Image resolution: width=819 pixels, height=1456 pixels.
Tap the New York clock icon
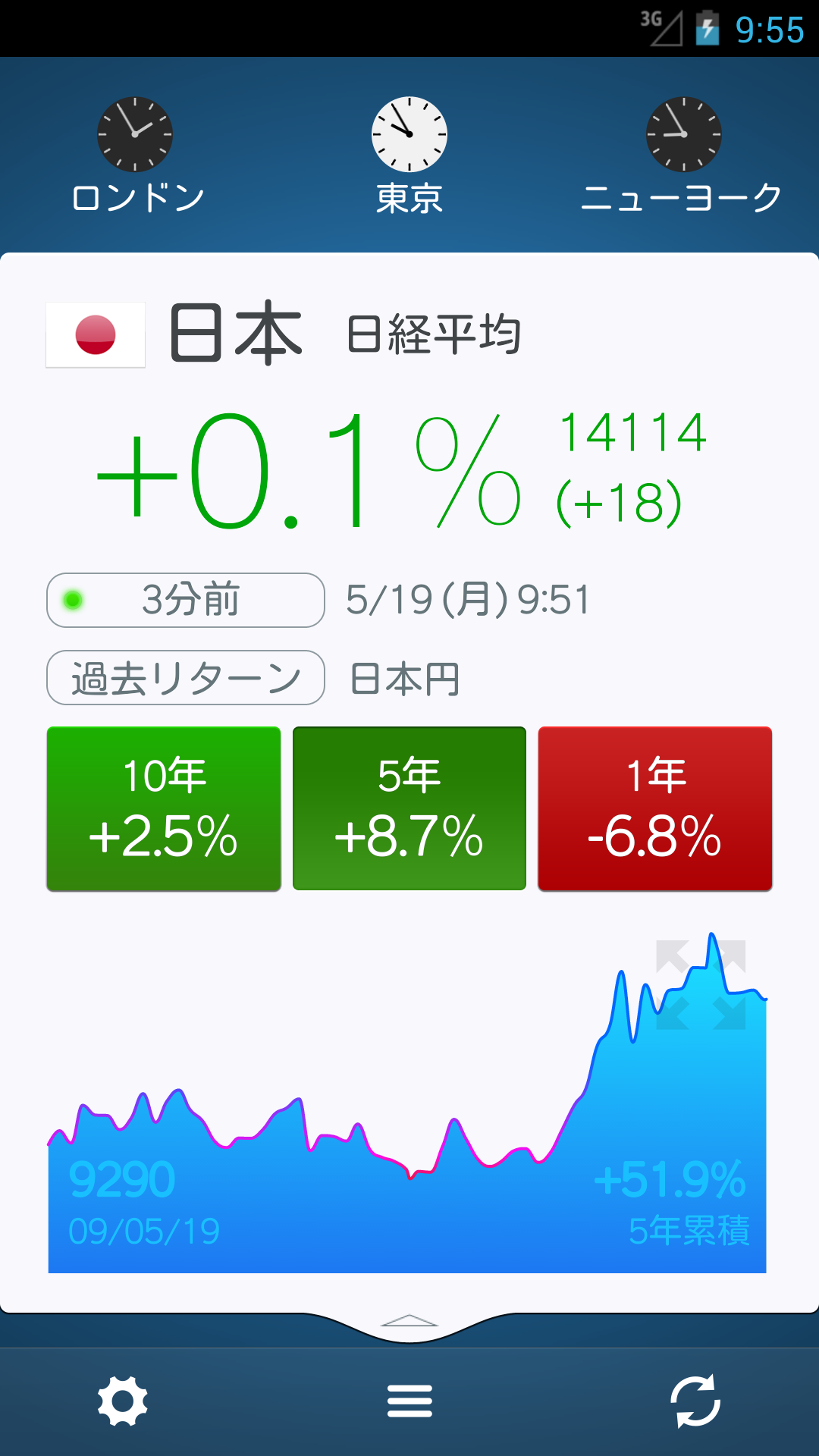683,133
